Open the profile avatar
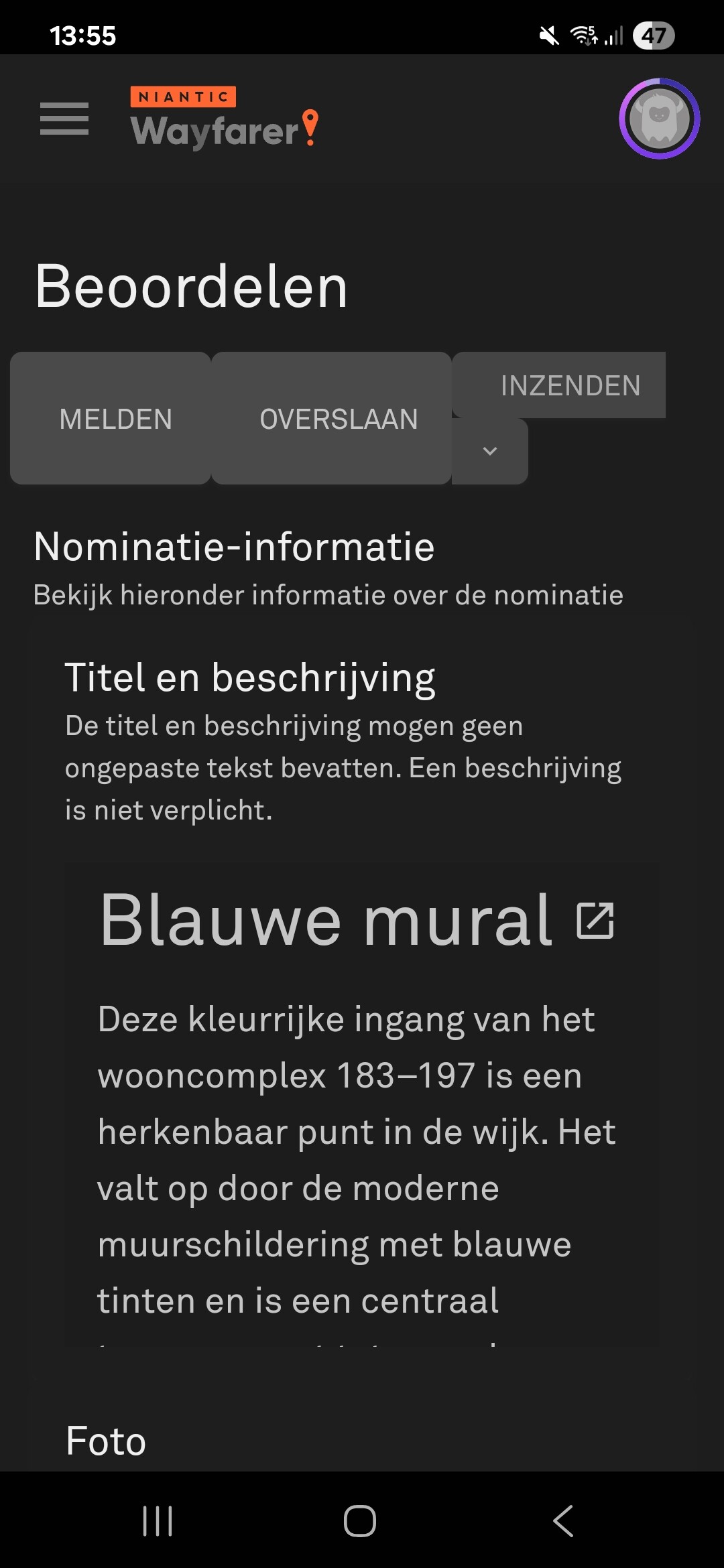The width and height of the screenshot is (724, 1568). coord(660,119)
